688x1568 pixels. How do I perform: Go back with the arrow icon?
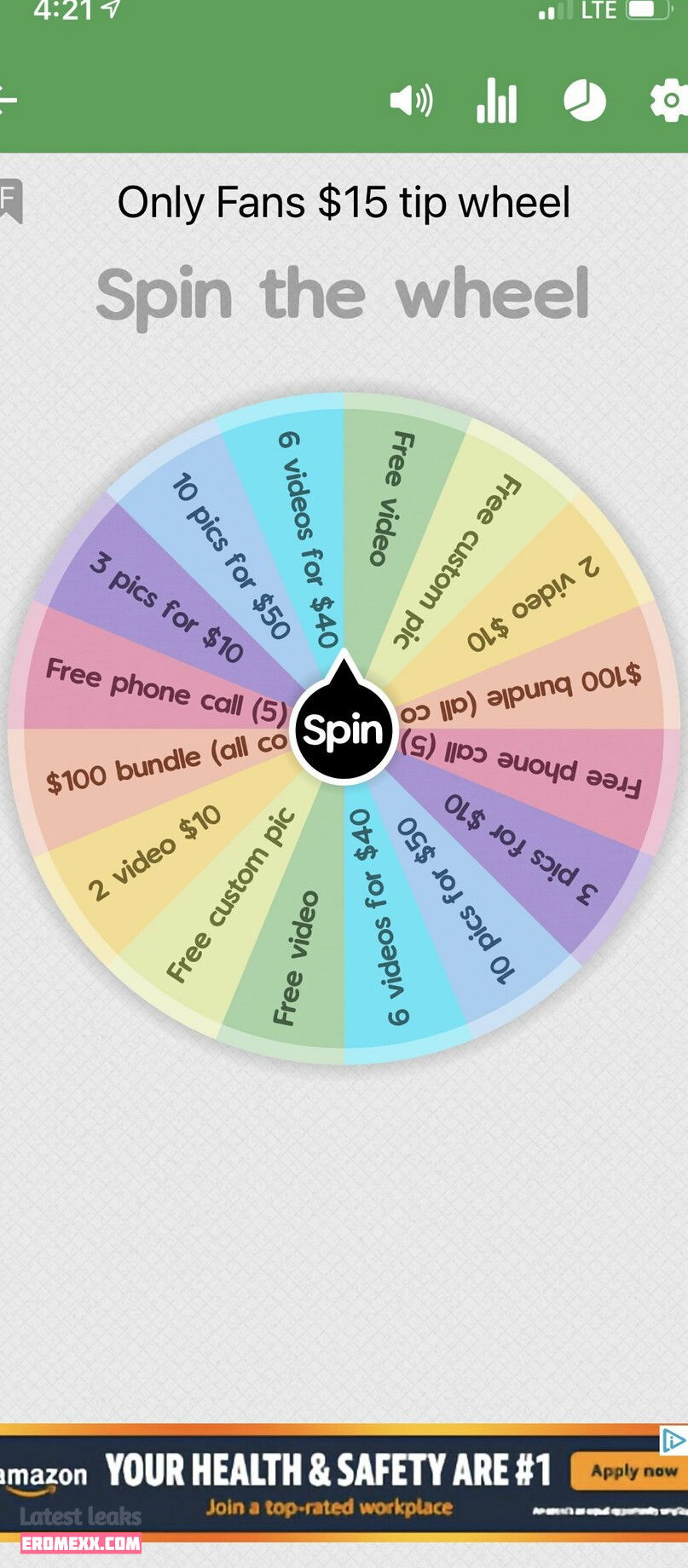[7, 101]
